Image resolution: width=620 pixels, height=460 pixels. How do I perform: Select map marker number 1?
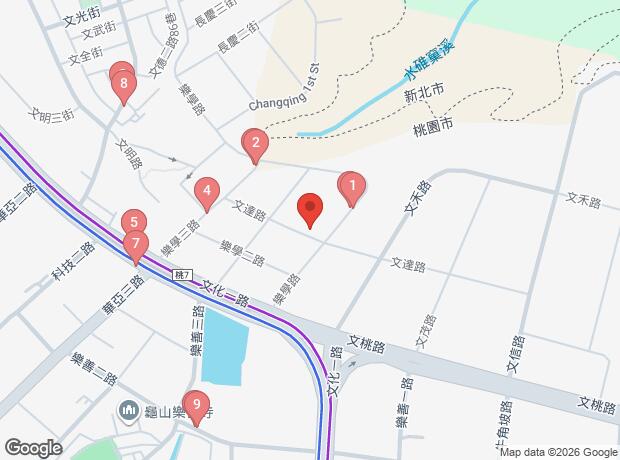351,185
